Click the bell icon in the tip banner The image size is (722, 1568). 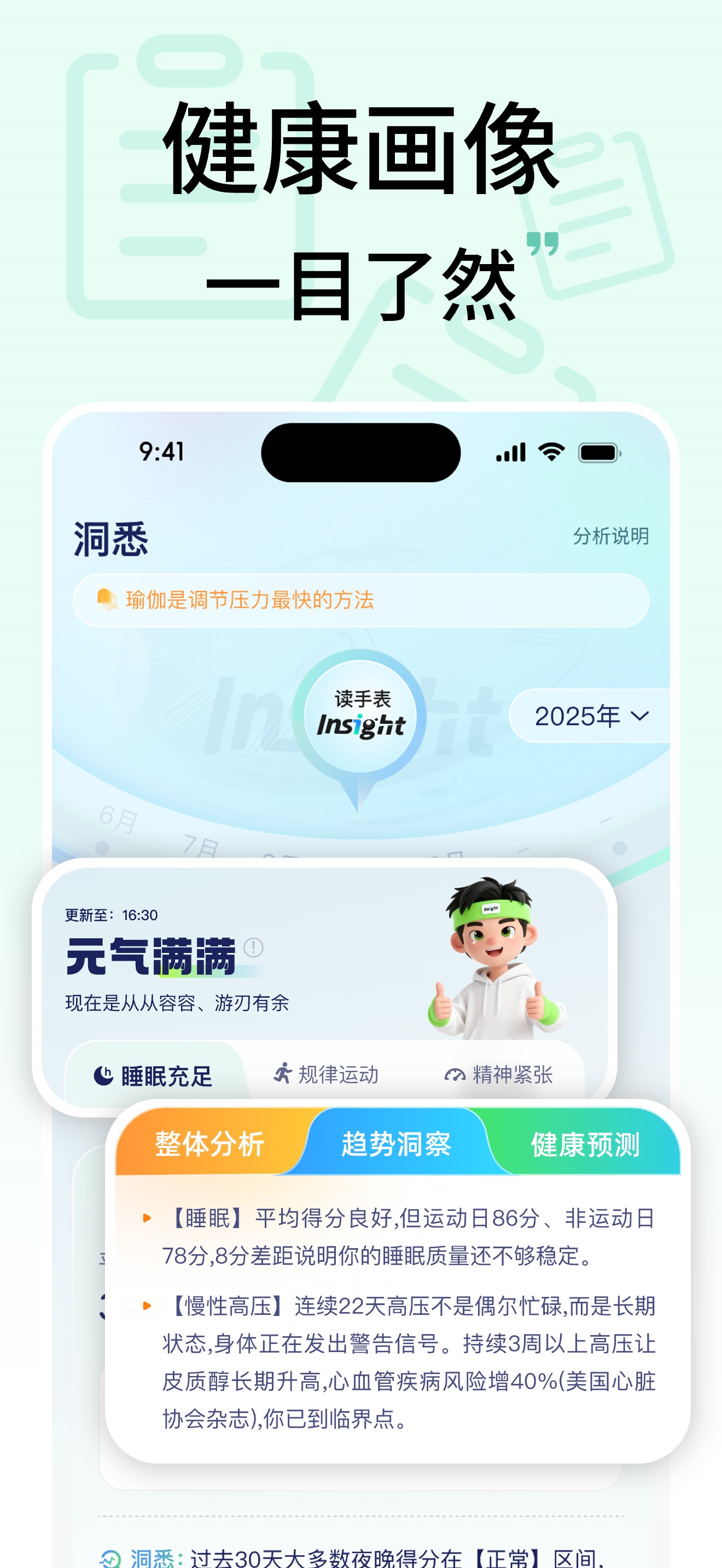107,600
